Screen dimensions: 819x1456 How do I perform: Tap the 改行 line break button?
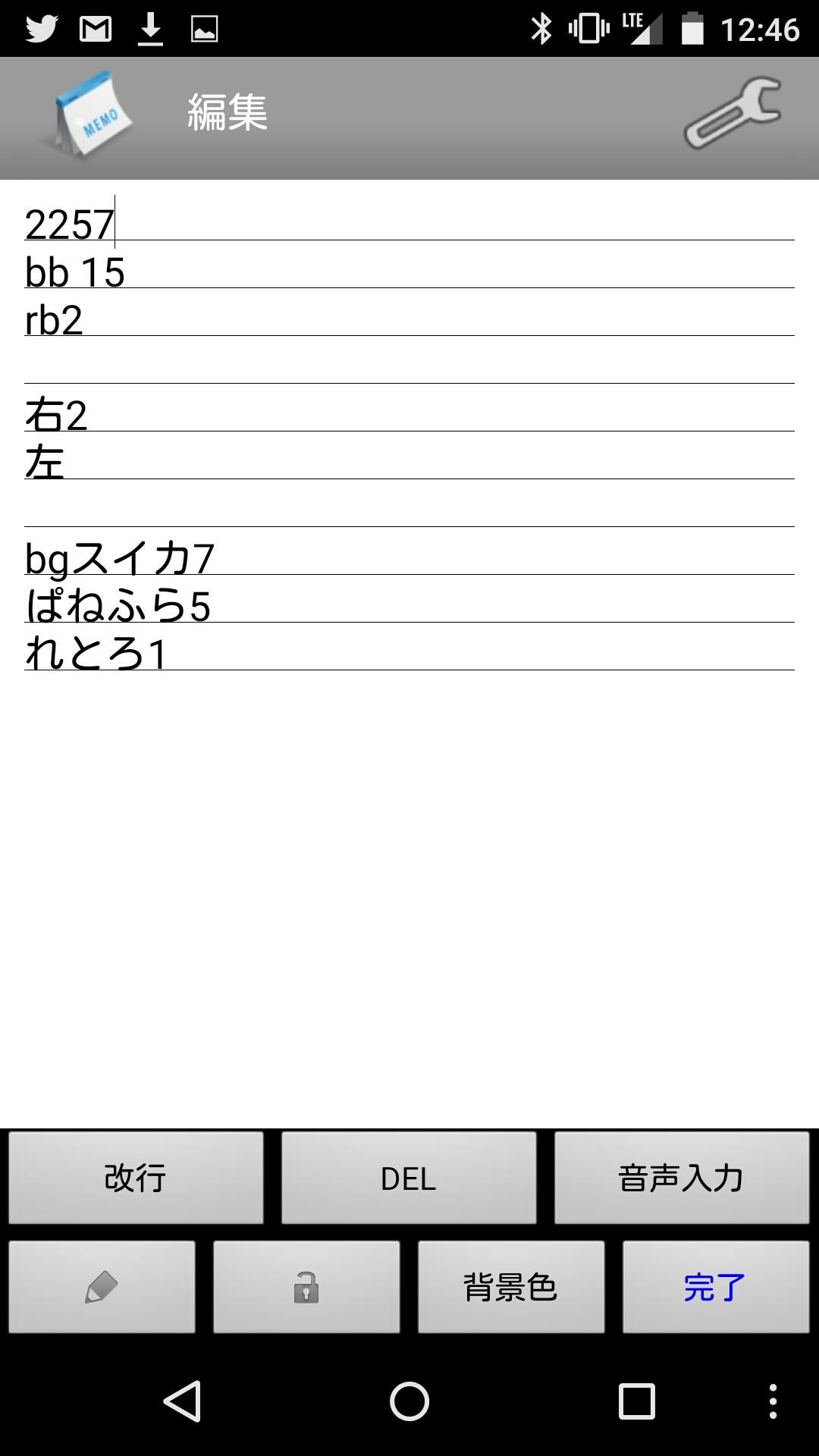pos(136,1178)
